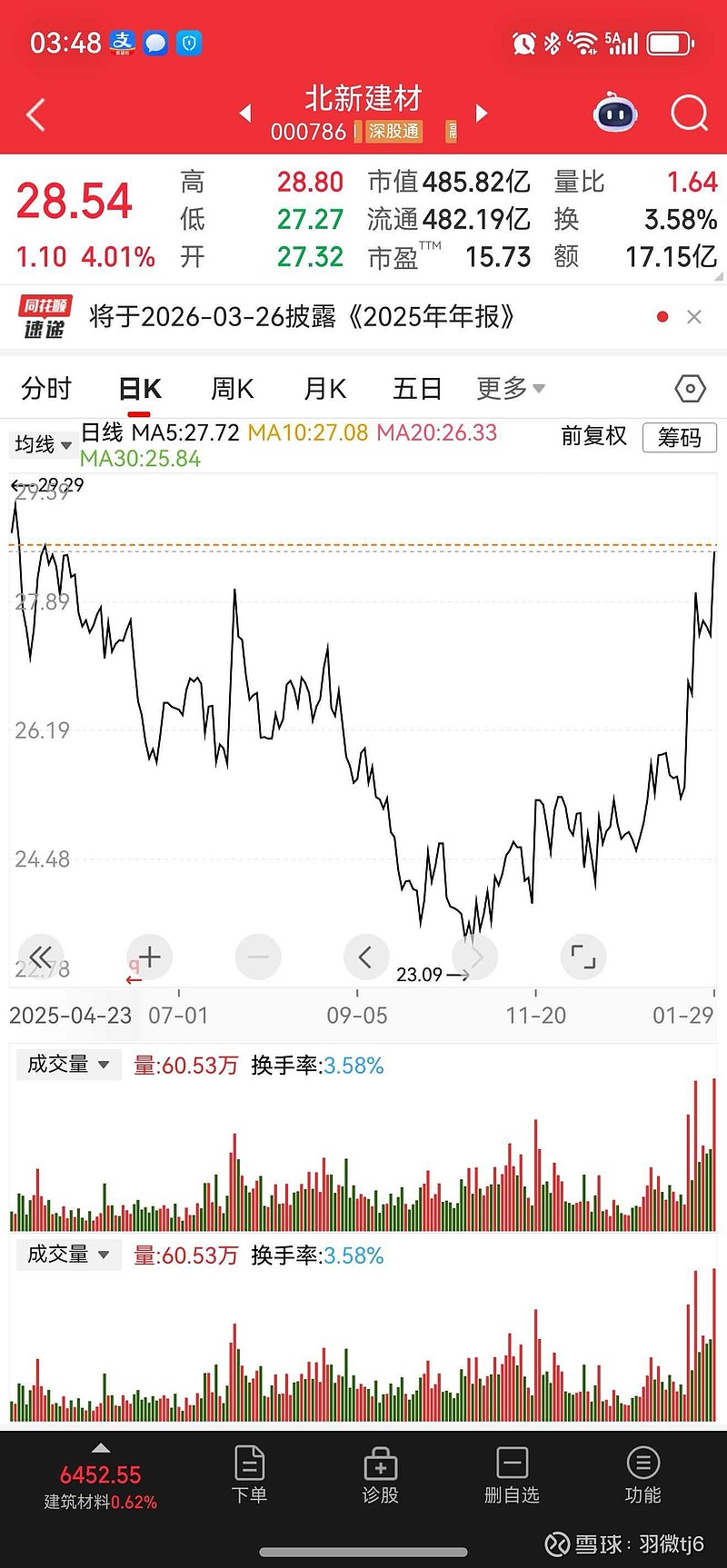Go back using the header arrow
The height and width of the screenshot is (1568, 727).
(36, 115)
